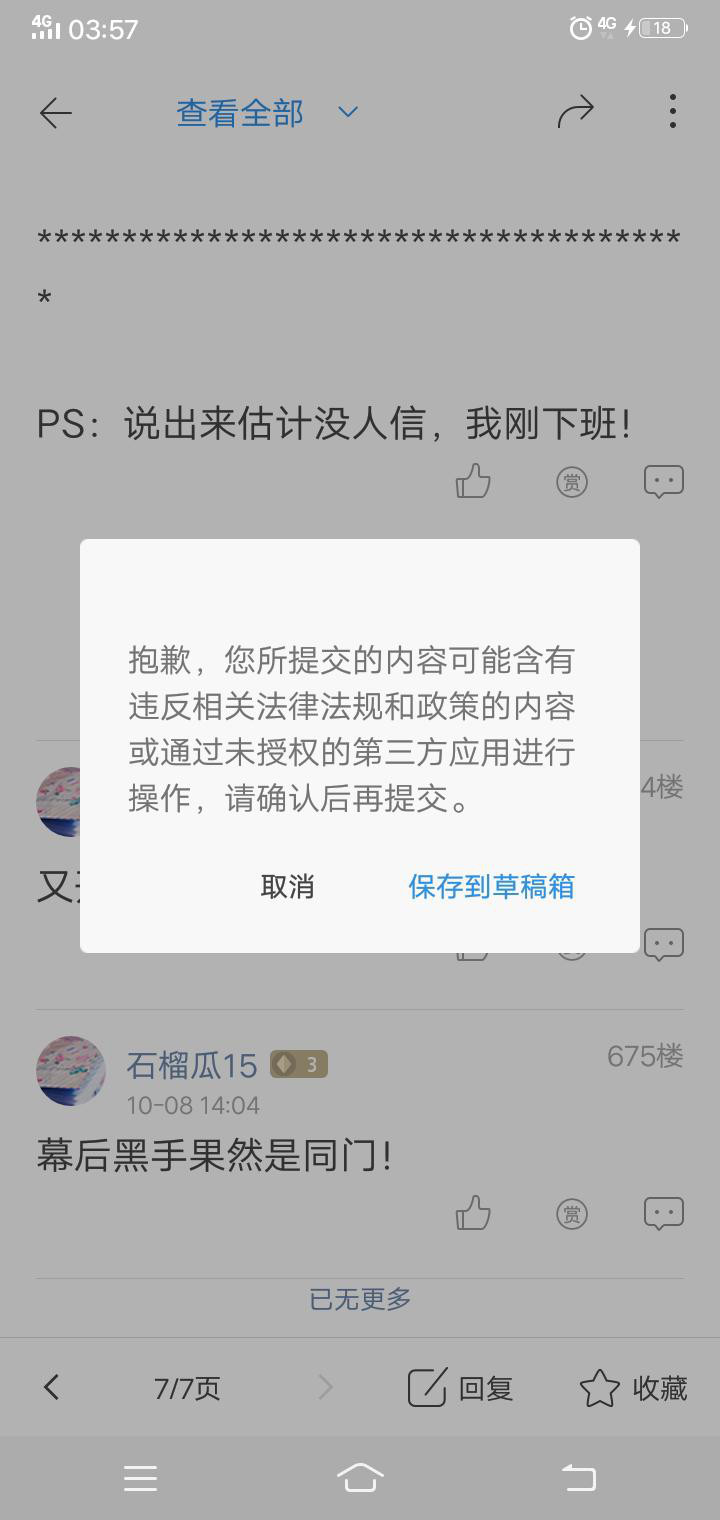720x1520 pixels.
Task: Select 保存到草稿箱 in the dialog
Action: [x=491, y=886]
